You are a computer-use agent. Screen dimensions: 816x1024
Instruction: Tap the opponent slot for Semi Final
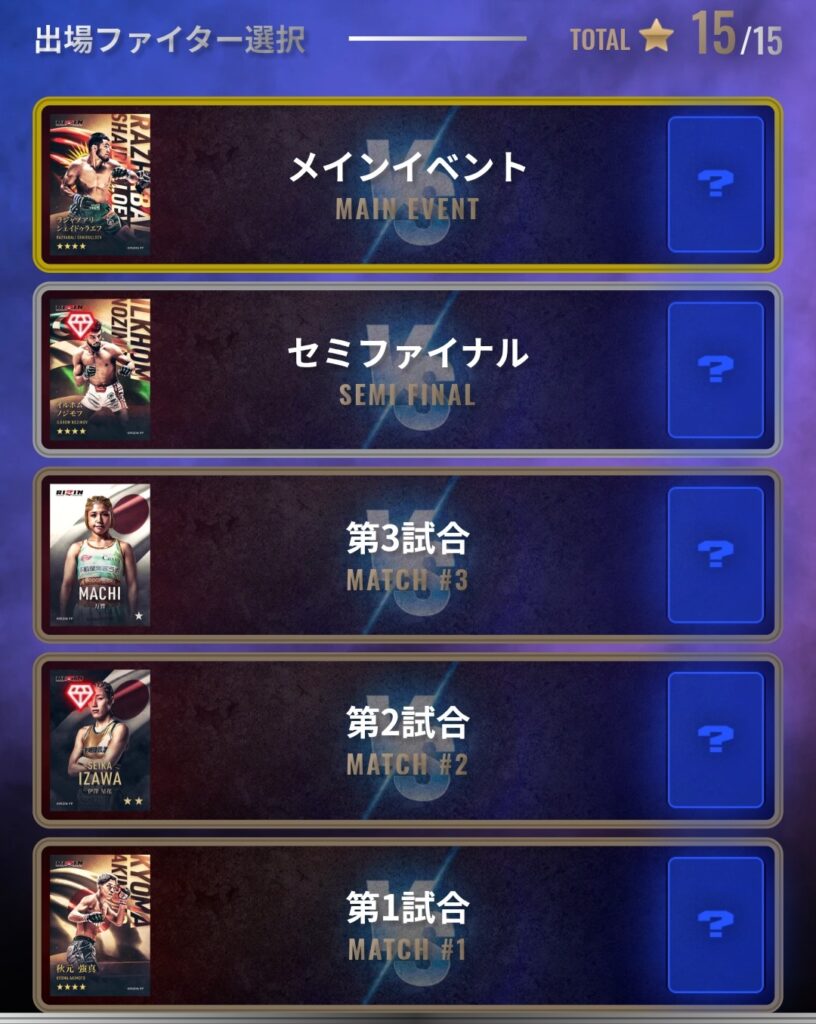click(x=715, y=369)
